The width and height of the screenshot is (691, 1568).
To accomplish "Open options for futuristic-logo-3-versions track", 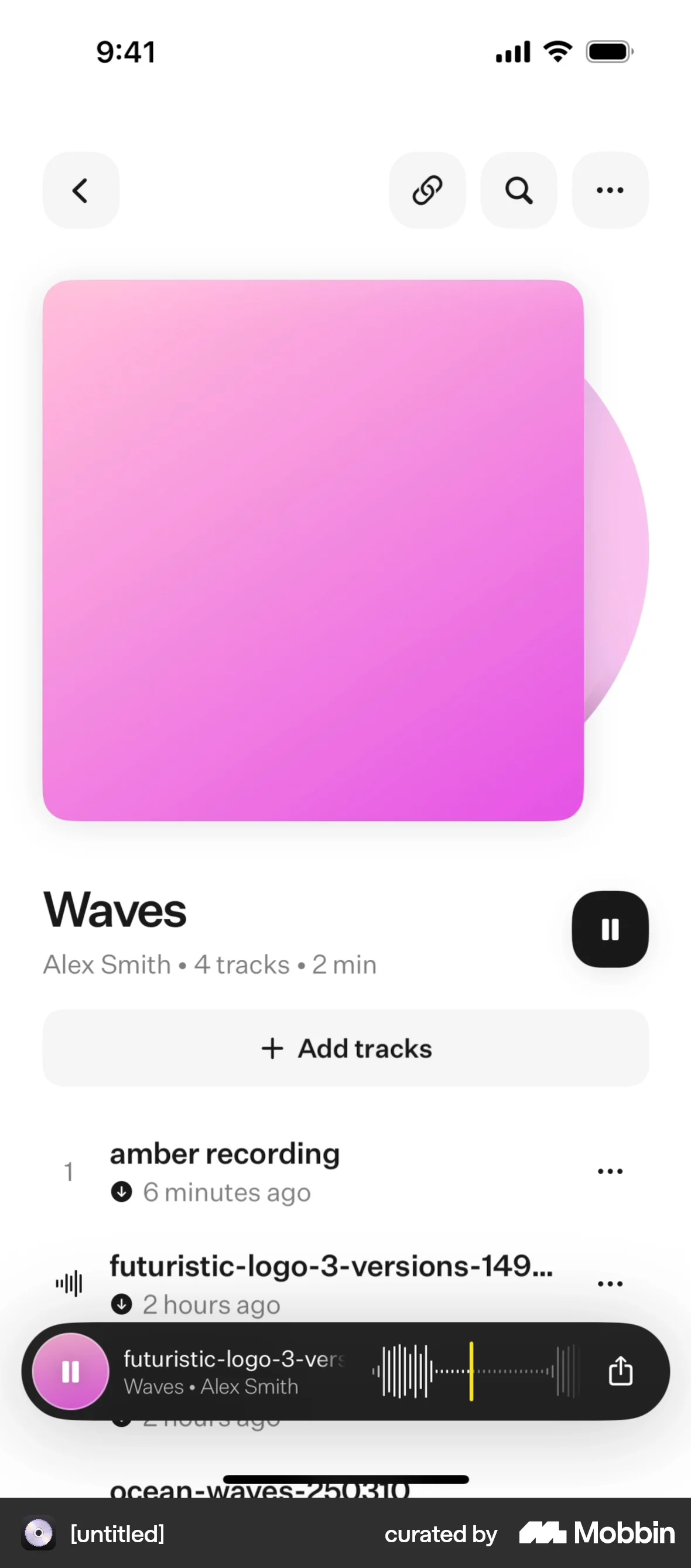I will (610, 1284).
